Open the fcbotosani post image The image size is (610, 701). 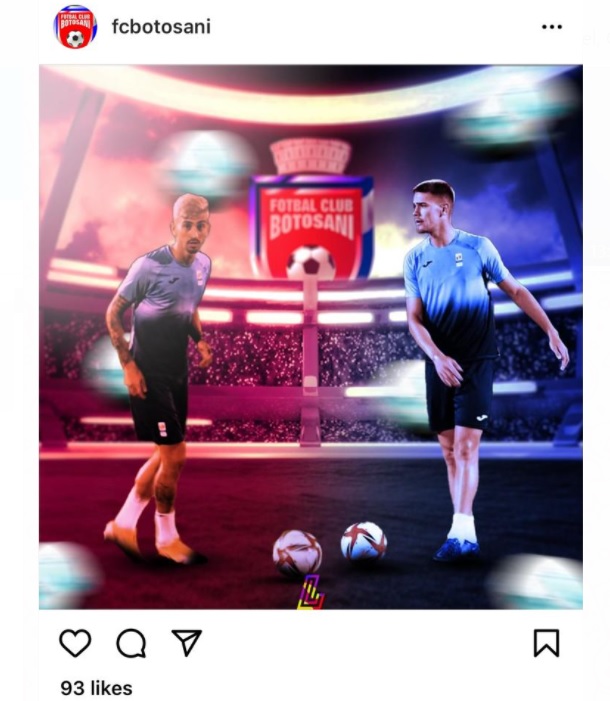tap(310, 337)
